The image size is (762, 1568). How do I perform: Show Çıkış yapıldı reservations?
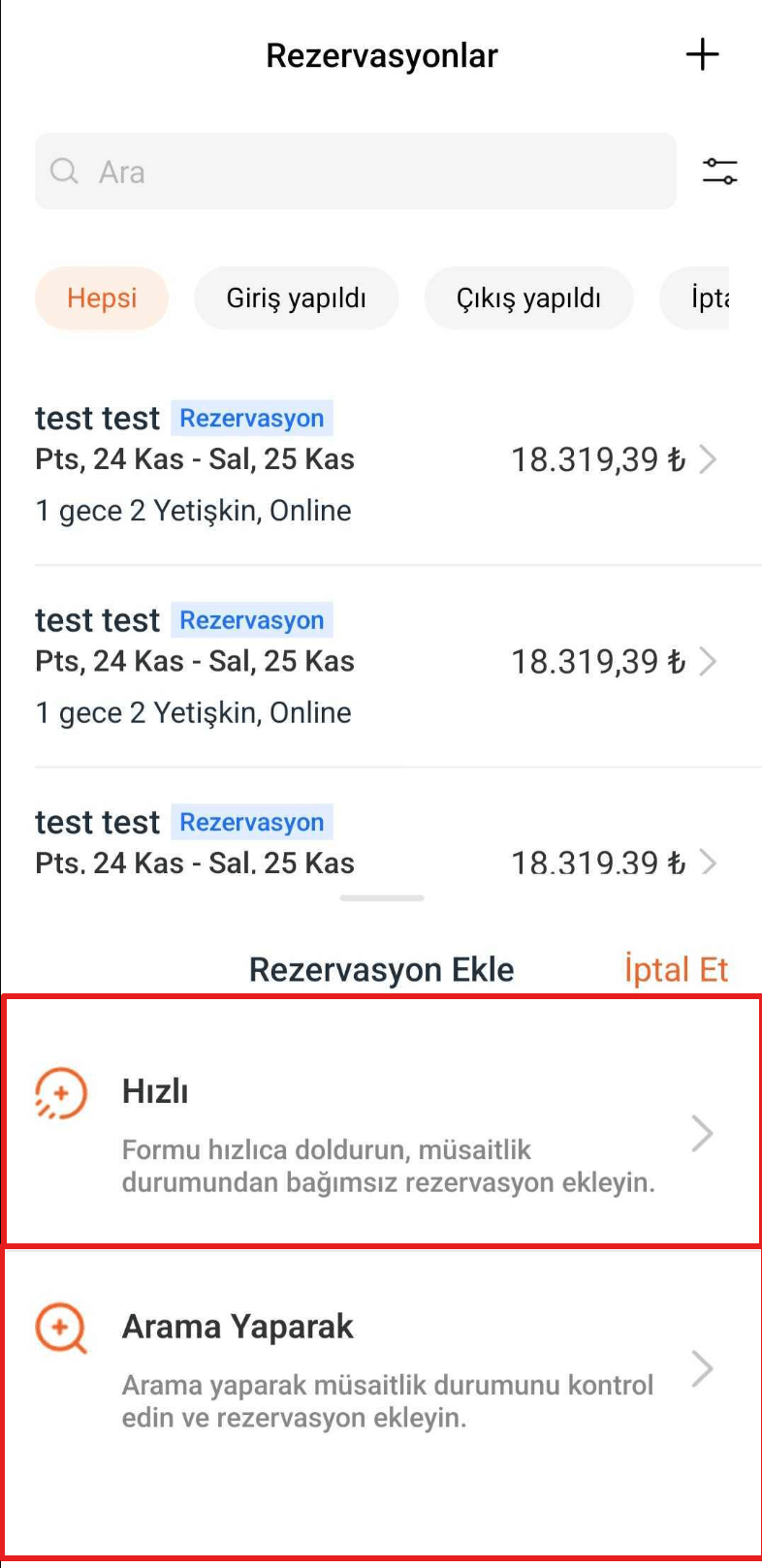tap(528, 298)
